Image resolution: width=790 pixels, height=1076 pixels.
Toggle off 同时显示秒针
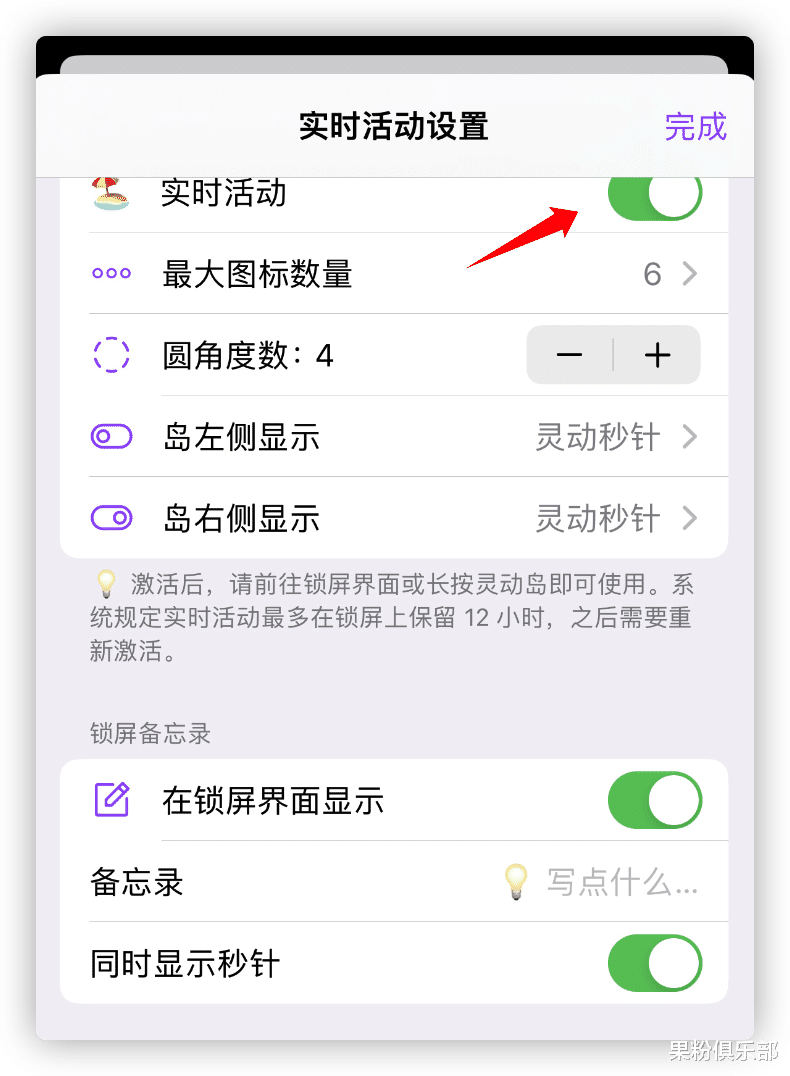(654, 963)
